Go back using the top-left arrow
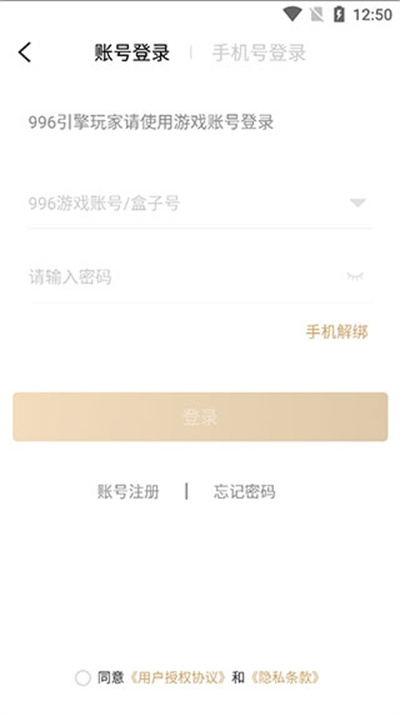 tap(25, 52)
